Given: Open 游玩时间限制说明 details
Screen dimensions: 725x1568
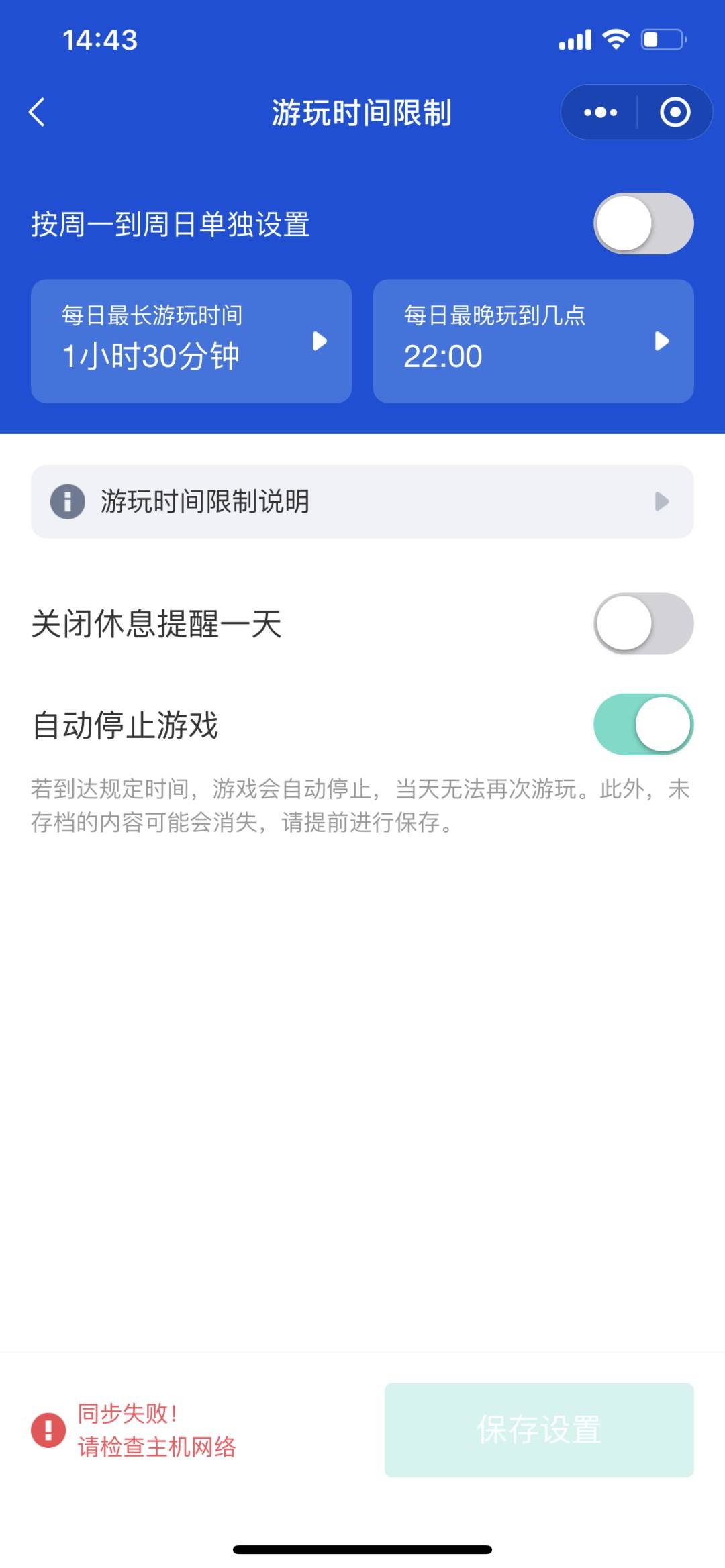Looking at the screenshot, I should tap(362, 501).
